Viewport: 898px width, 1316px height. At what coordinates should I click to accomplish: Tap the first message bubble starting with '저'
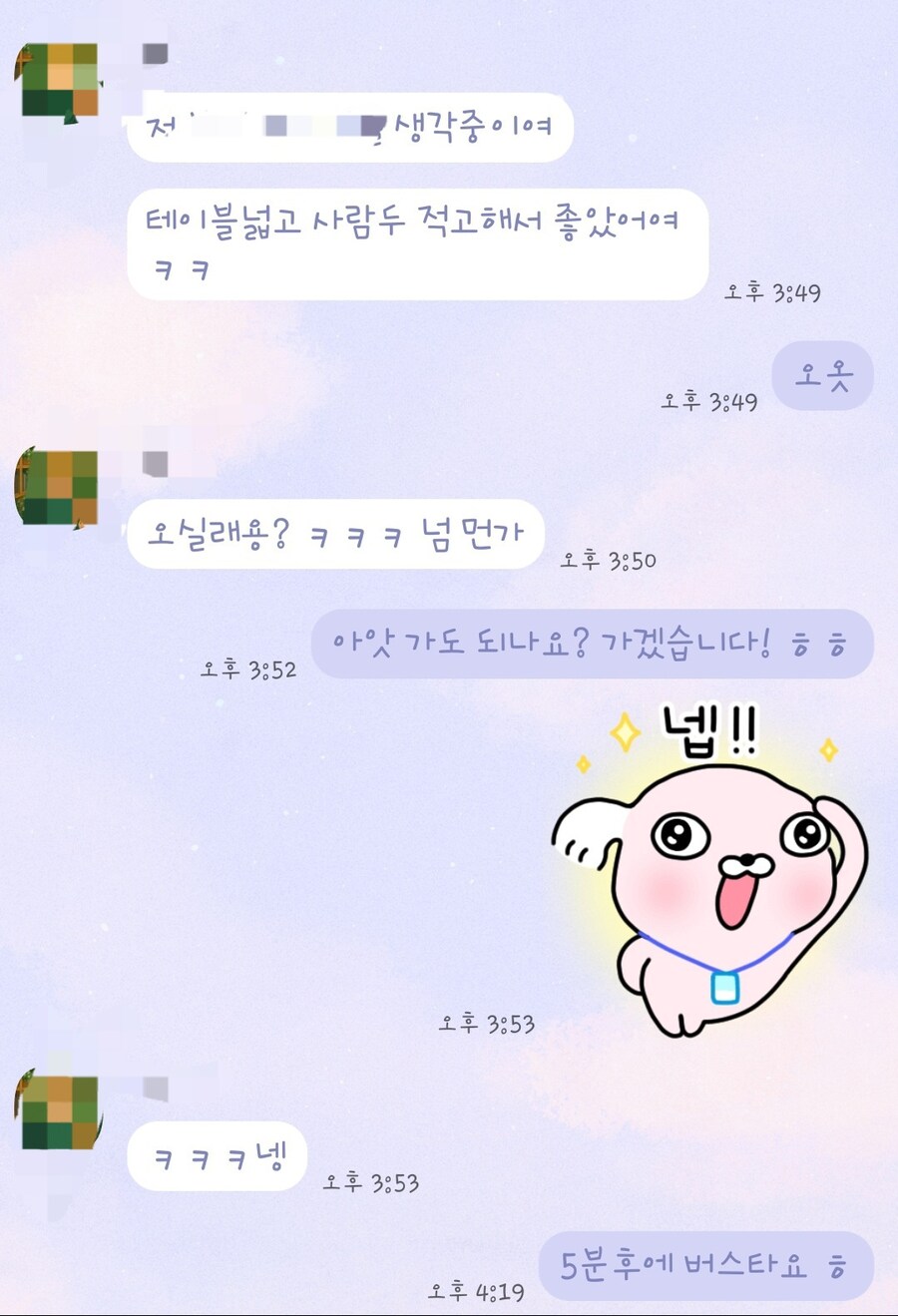tap(349, 126)
